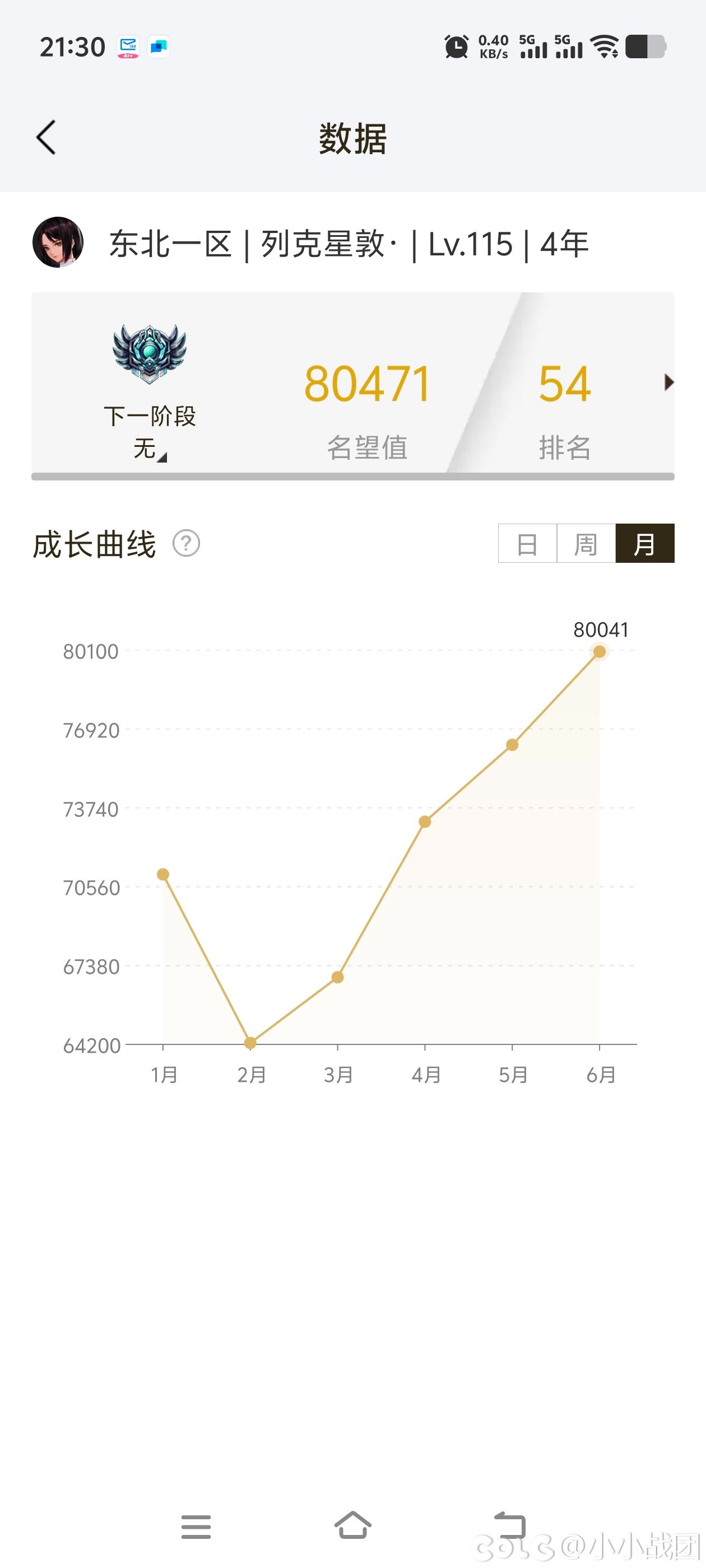
Task: Select the 月 growth curve tab
Action: coord(645,543)
